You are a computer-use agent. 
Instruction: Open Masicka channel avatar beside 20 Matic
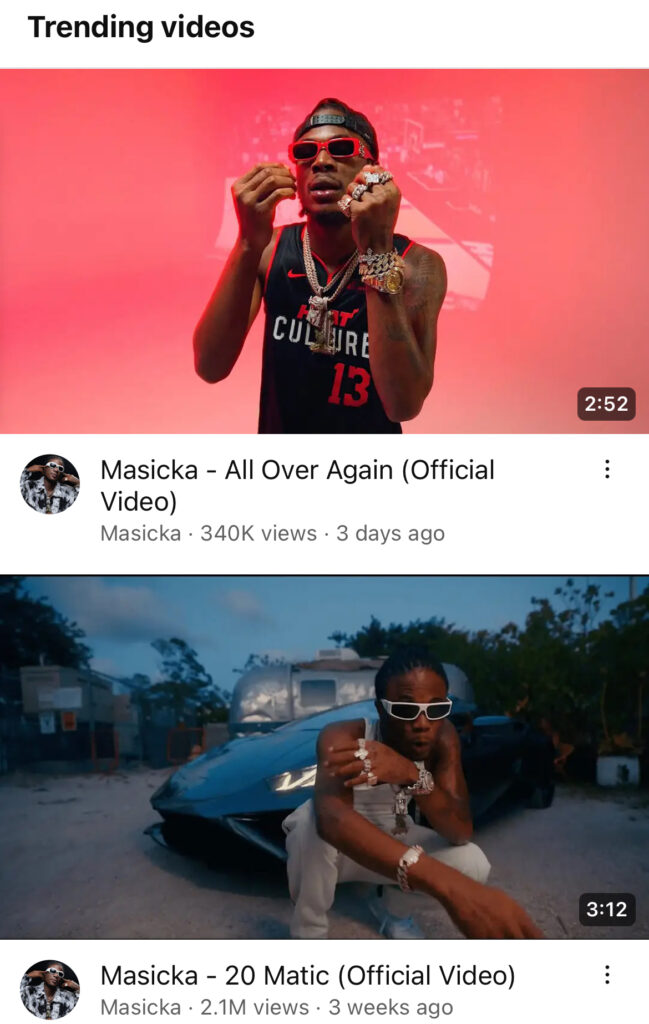(x=50, y=989)
